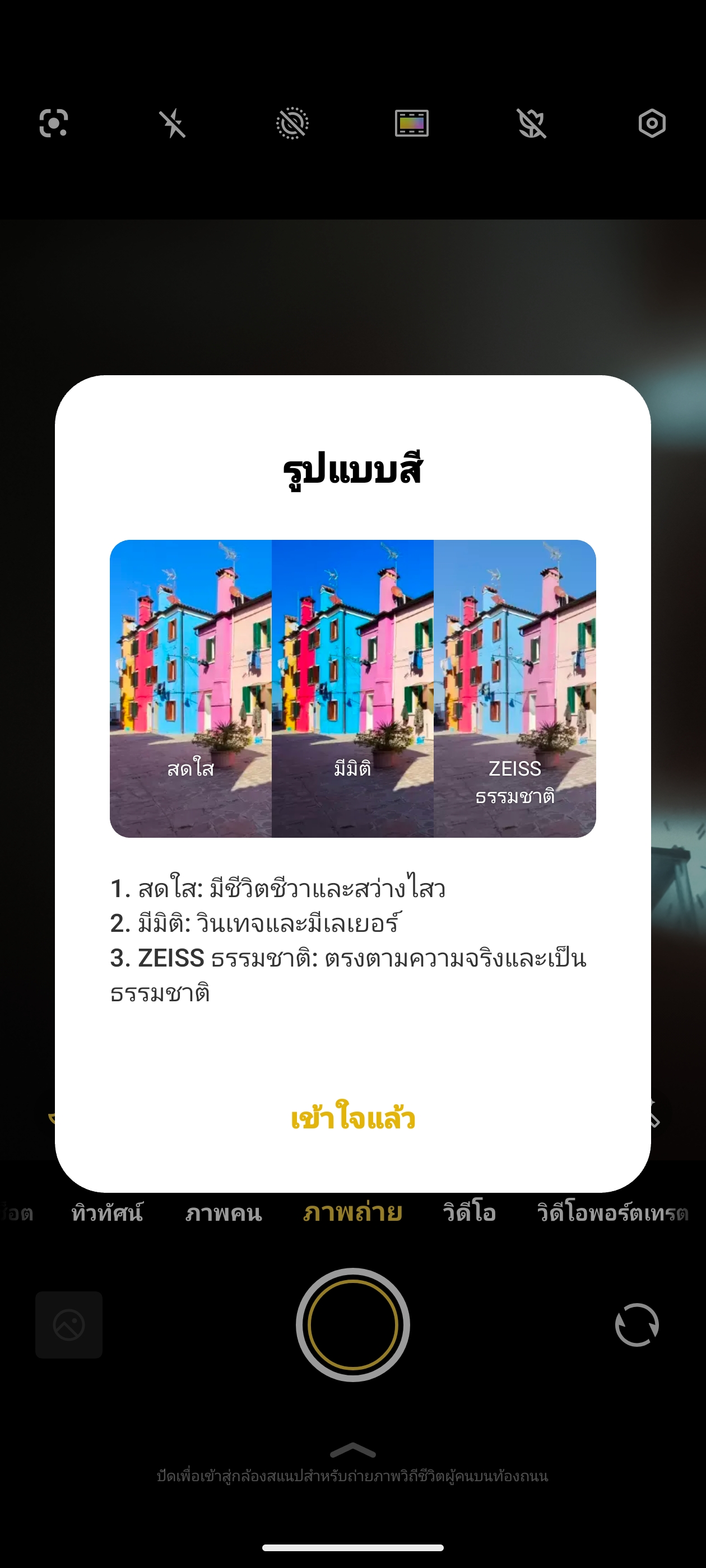Toggle the flash icon
The height and width of the screenshot is (1568, 706).
(x=173, y=124)
